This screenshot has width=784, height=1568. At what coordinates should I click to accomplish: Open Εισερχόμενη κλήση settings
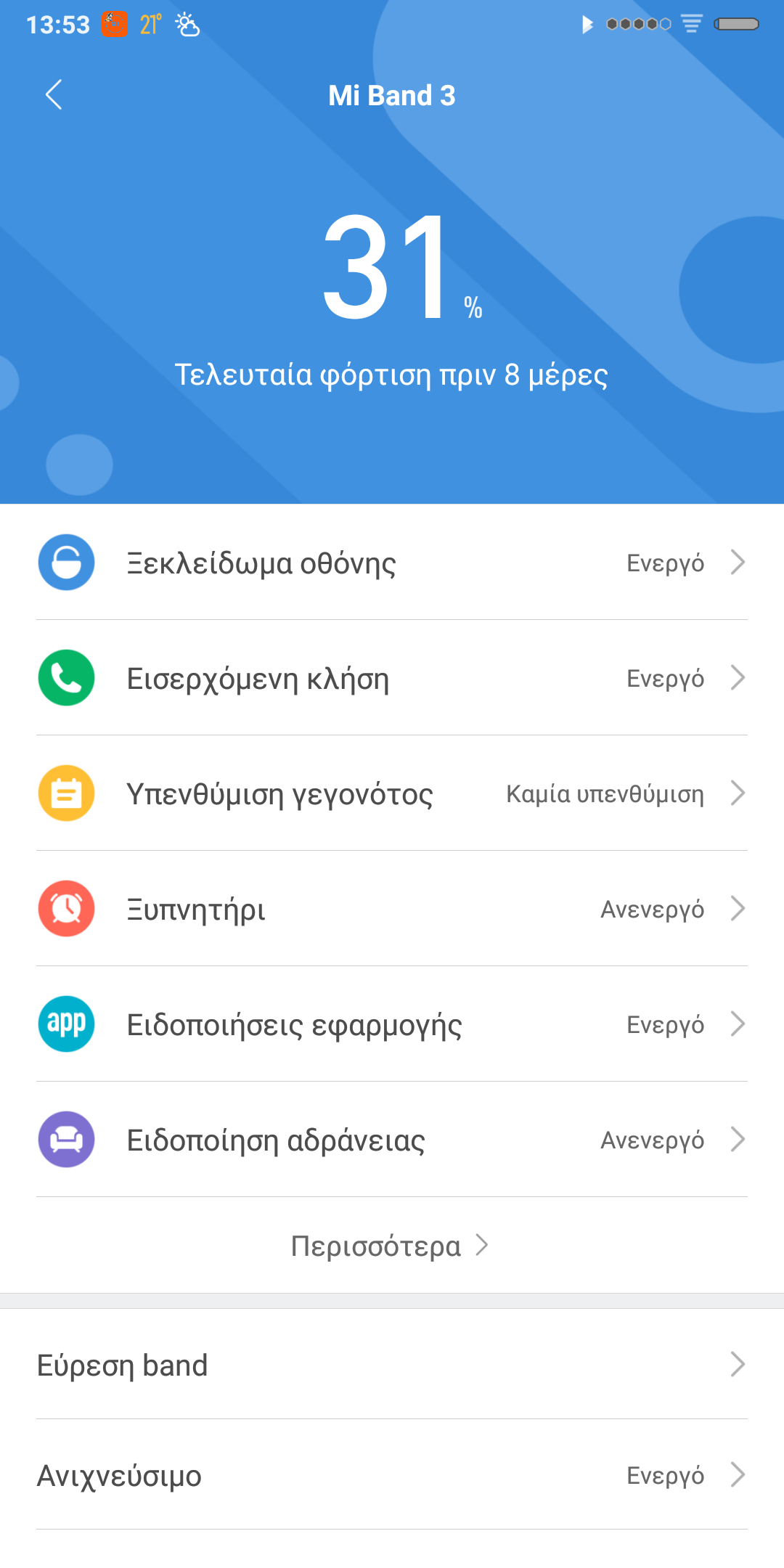tap(392, 678)
